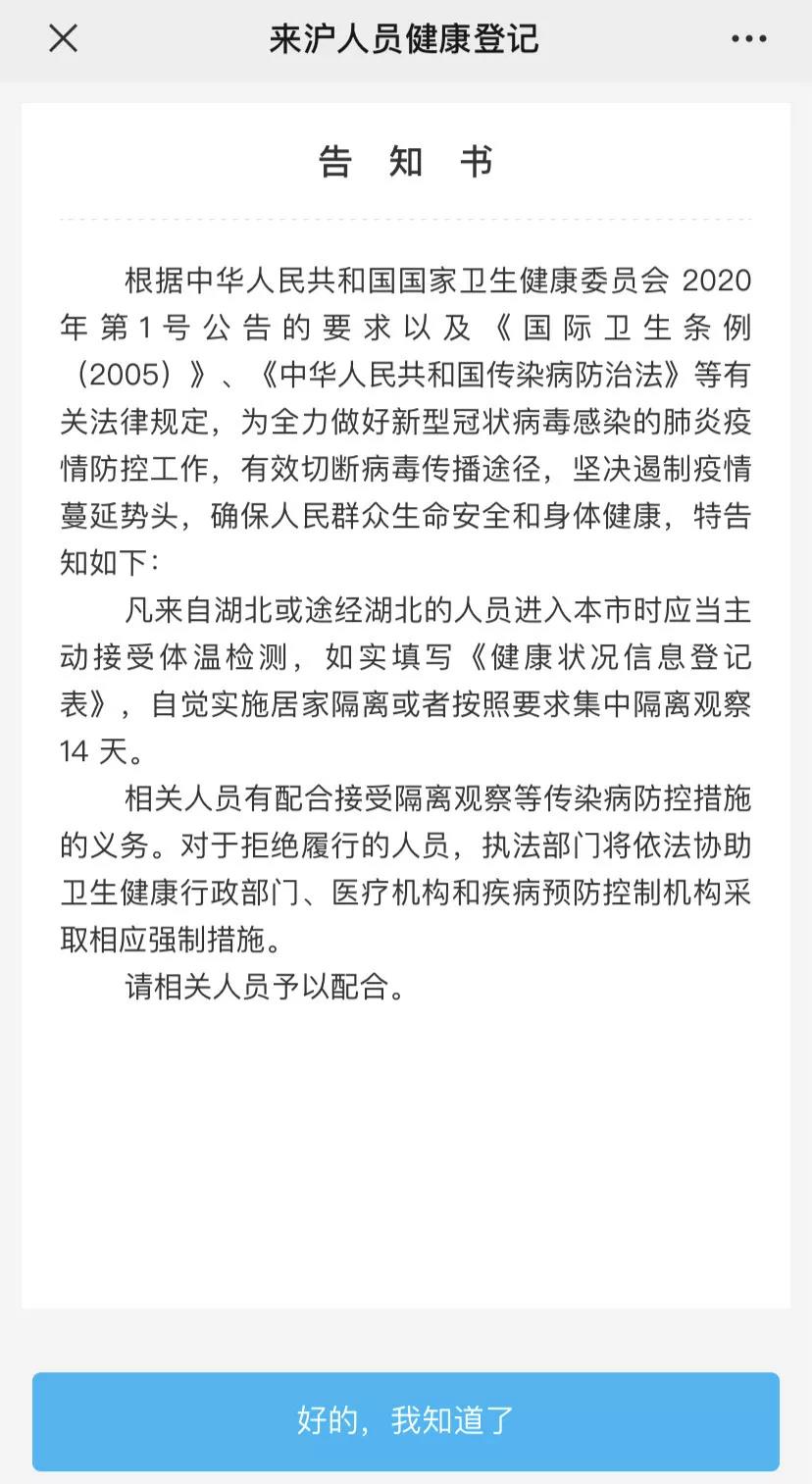Close the 来沪人员健康登记 page
Image resolution: width=812 pixels, height=1484 pixels.
(63, 39)
